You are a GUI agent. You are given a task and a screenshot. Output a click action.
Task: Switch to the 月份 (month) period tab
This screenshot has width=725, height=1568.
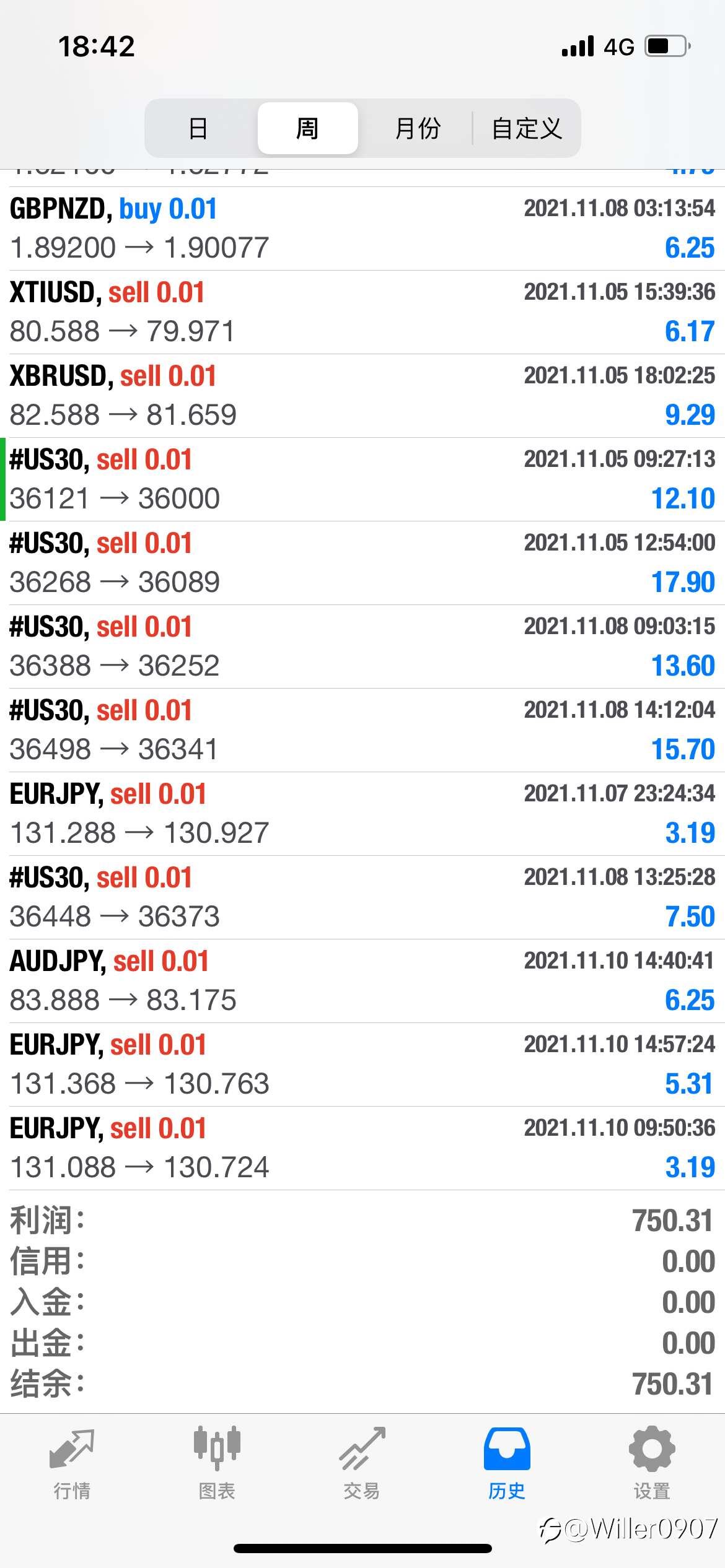pos(417,128)
